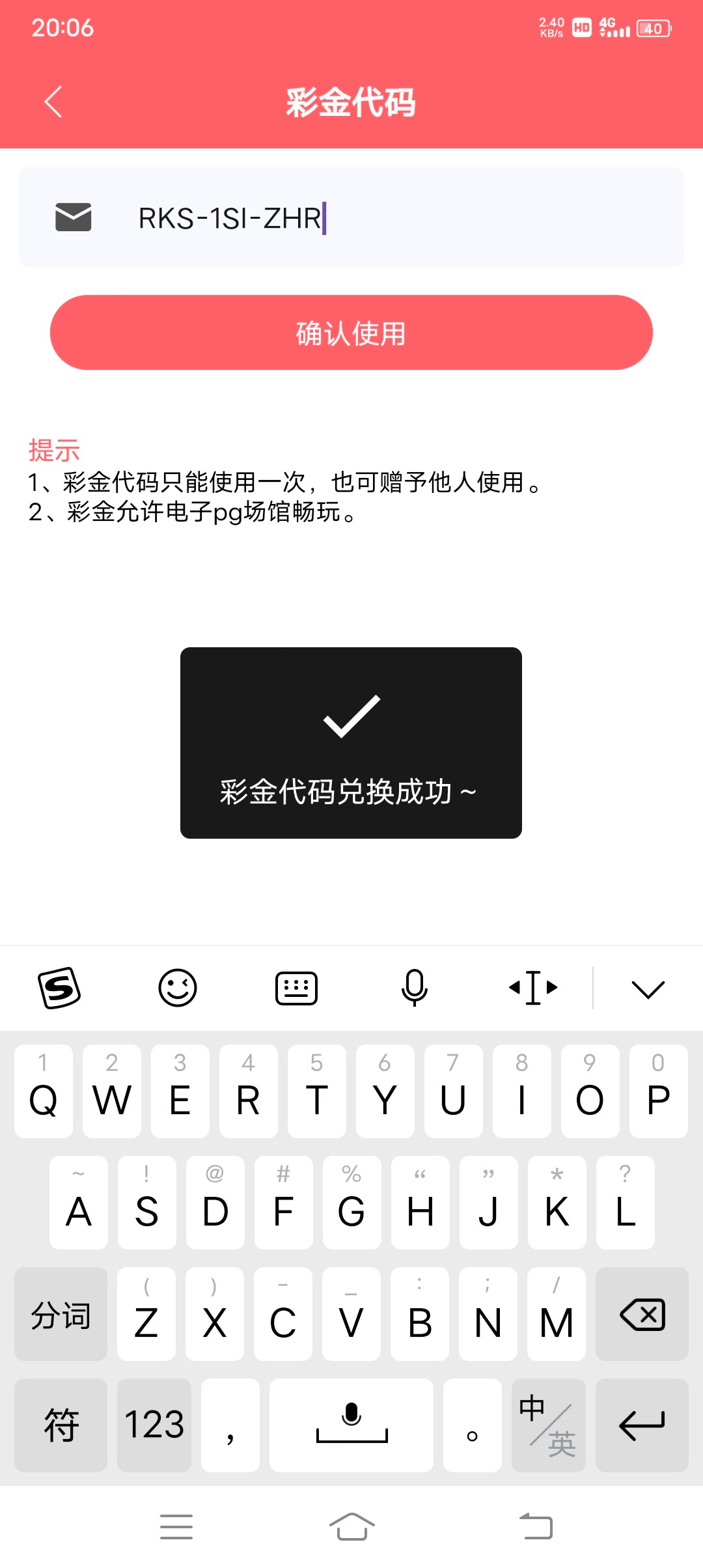Screen dimensions: 703x1568
Task: Open the Sogou keyboard logo menu
Action: [59, 988]
